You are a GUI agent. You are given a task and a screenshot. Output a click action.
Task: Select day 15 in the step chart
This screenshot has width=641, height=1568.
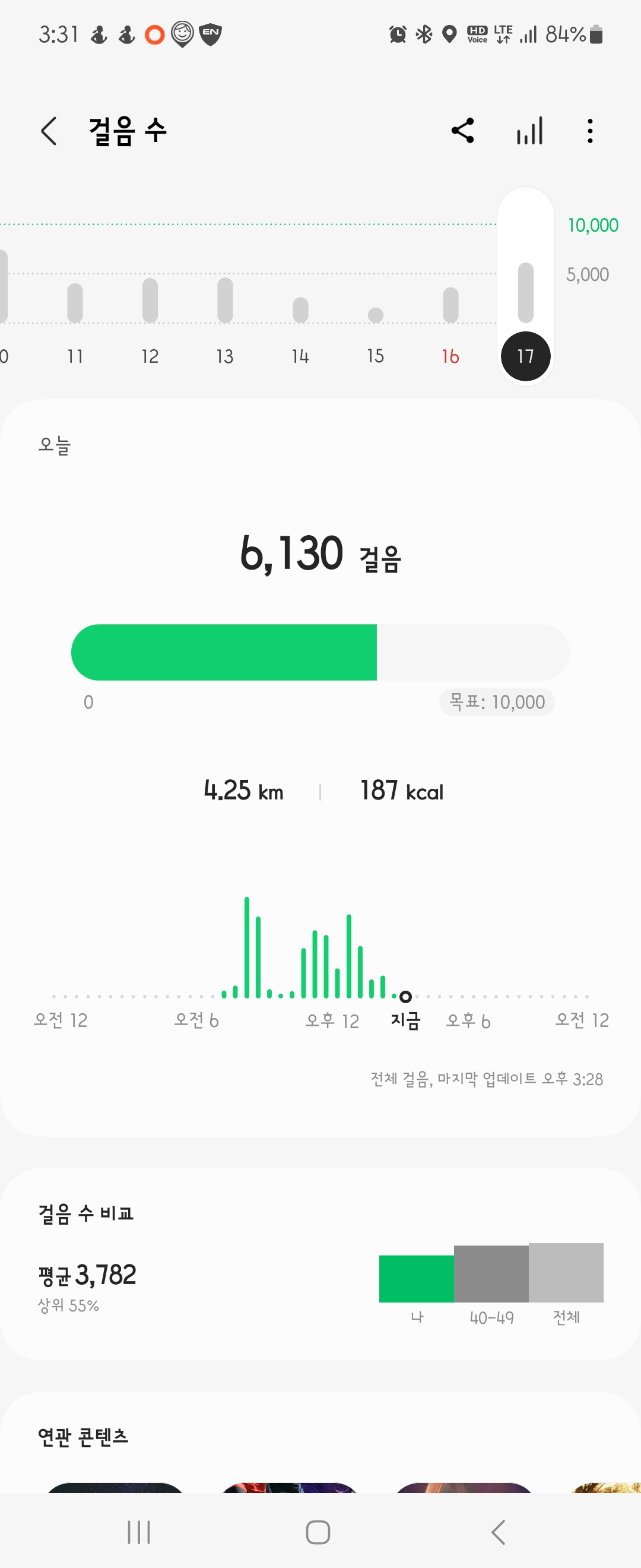point(375,356)
